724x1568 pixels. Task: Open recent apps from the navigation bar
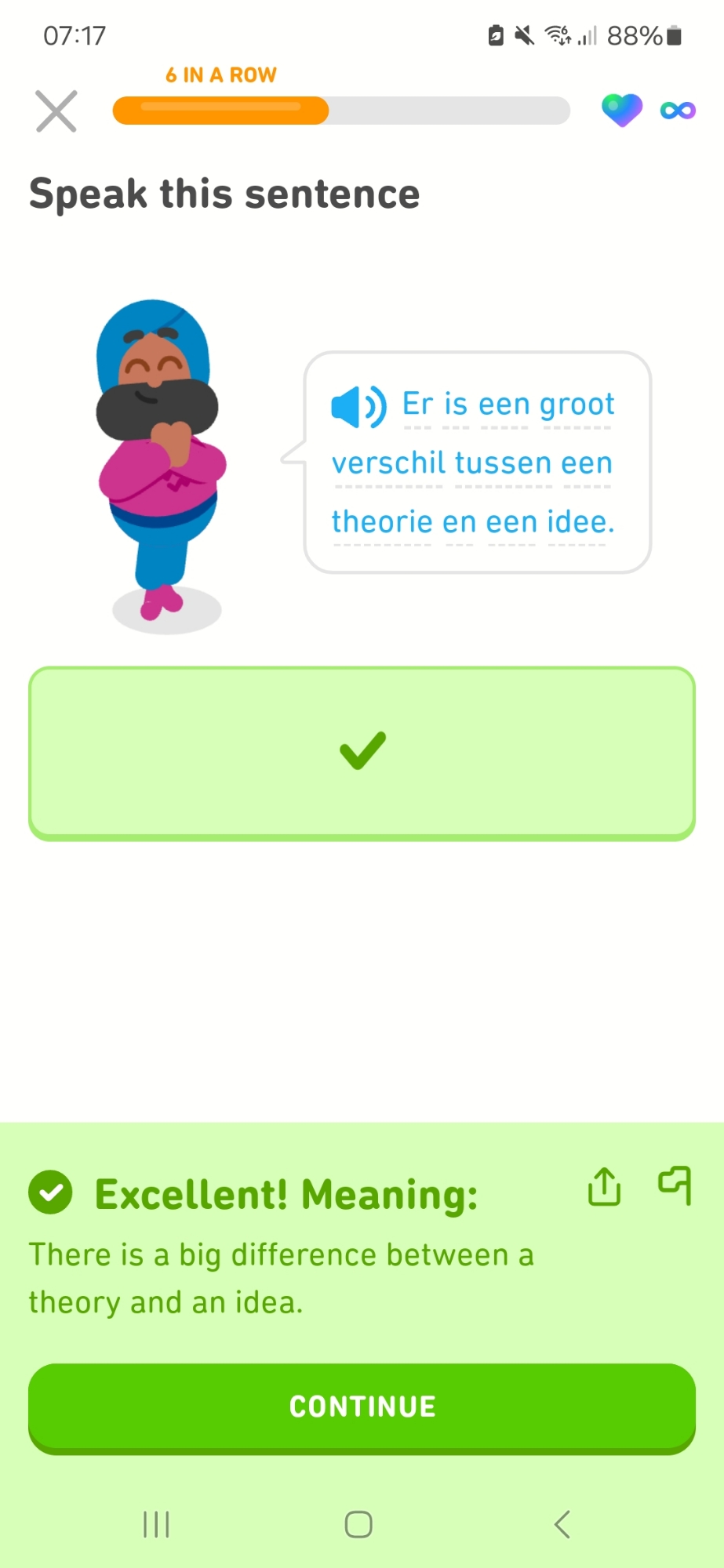point(156,1524)
